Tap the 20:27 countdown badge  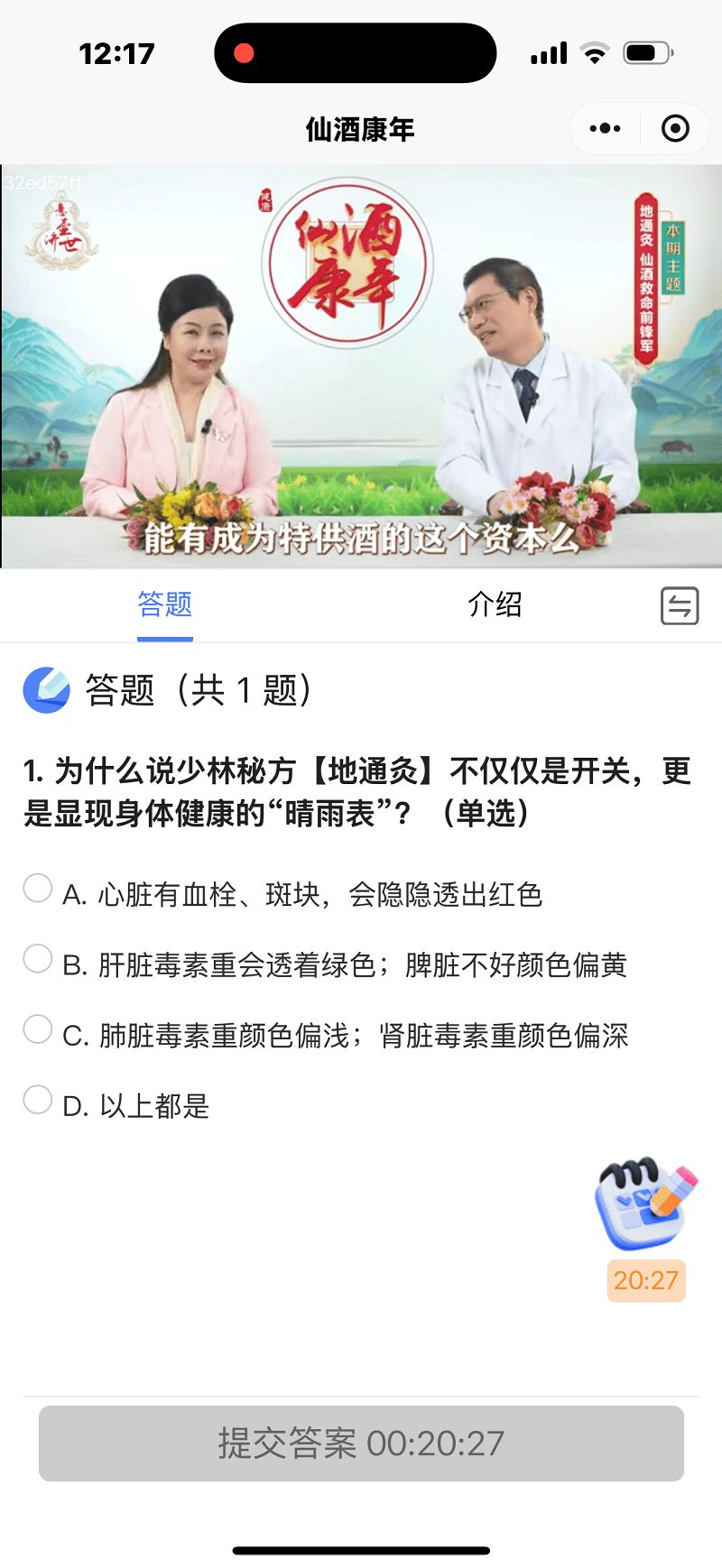click(645, 1280)
